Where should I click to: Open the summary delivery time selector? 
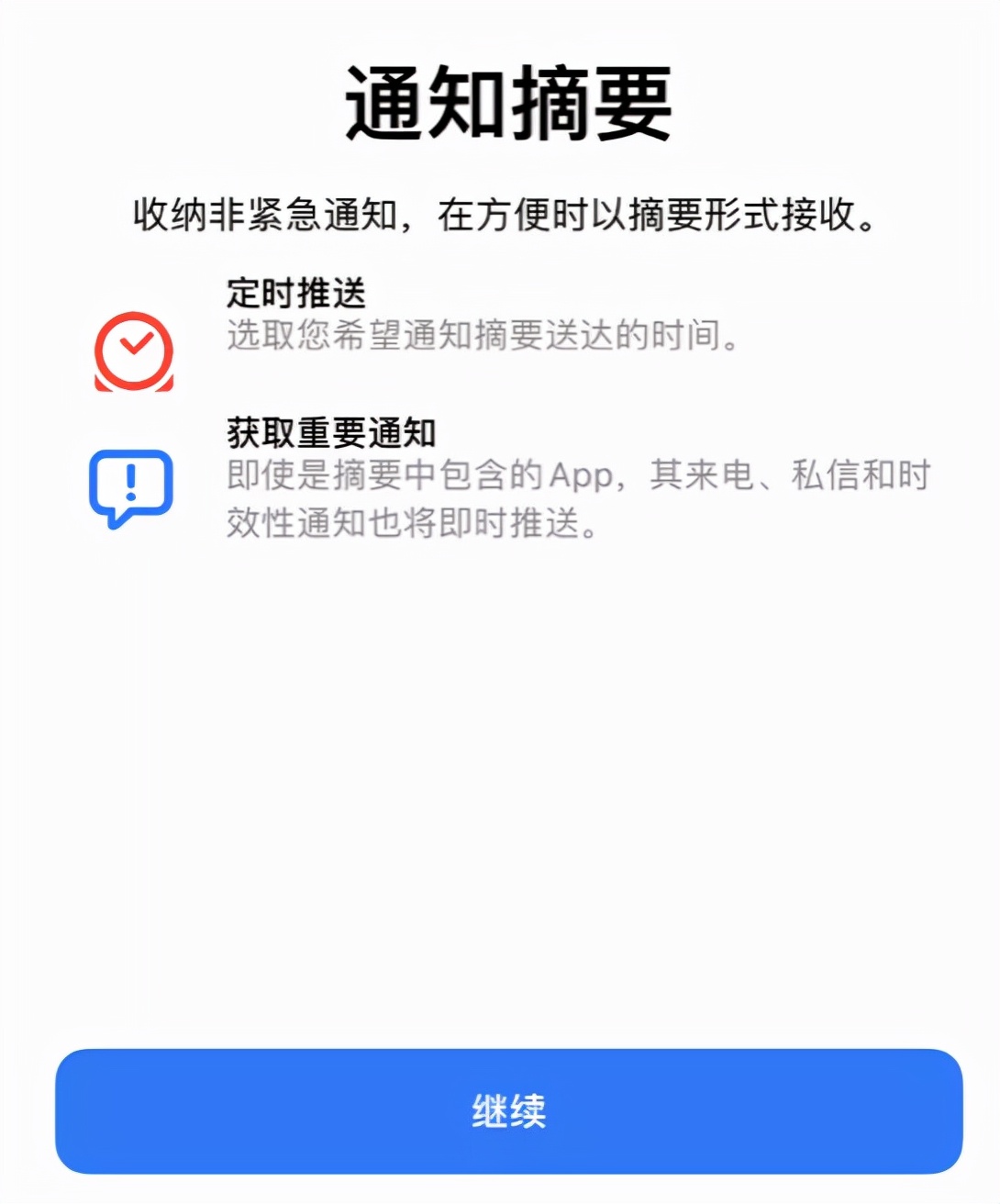(484, 338)
